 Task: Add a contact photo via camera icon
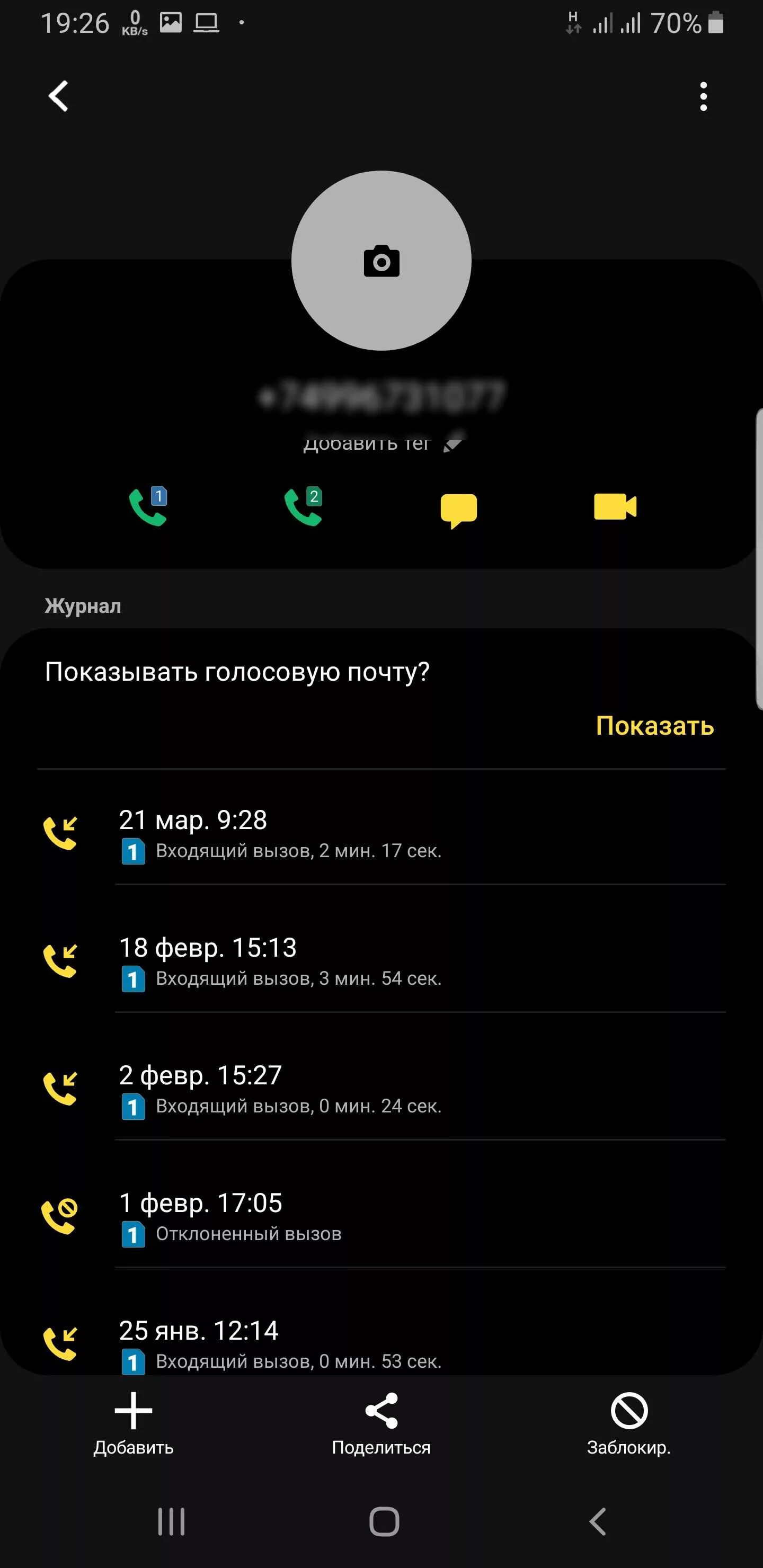pyautogui.click(x=381, y=261)
